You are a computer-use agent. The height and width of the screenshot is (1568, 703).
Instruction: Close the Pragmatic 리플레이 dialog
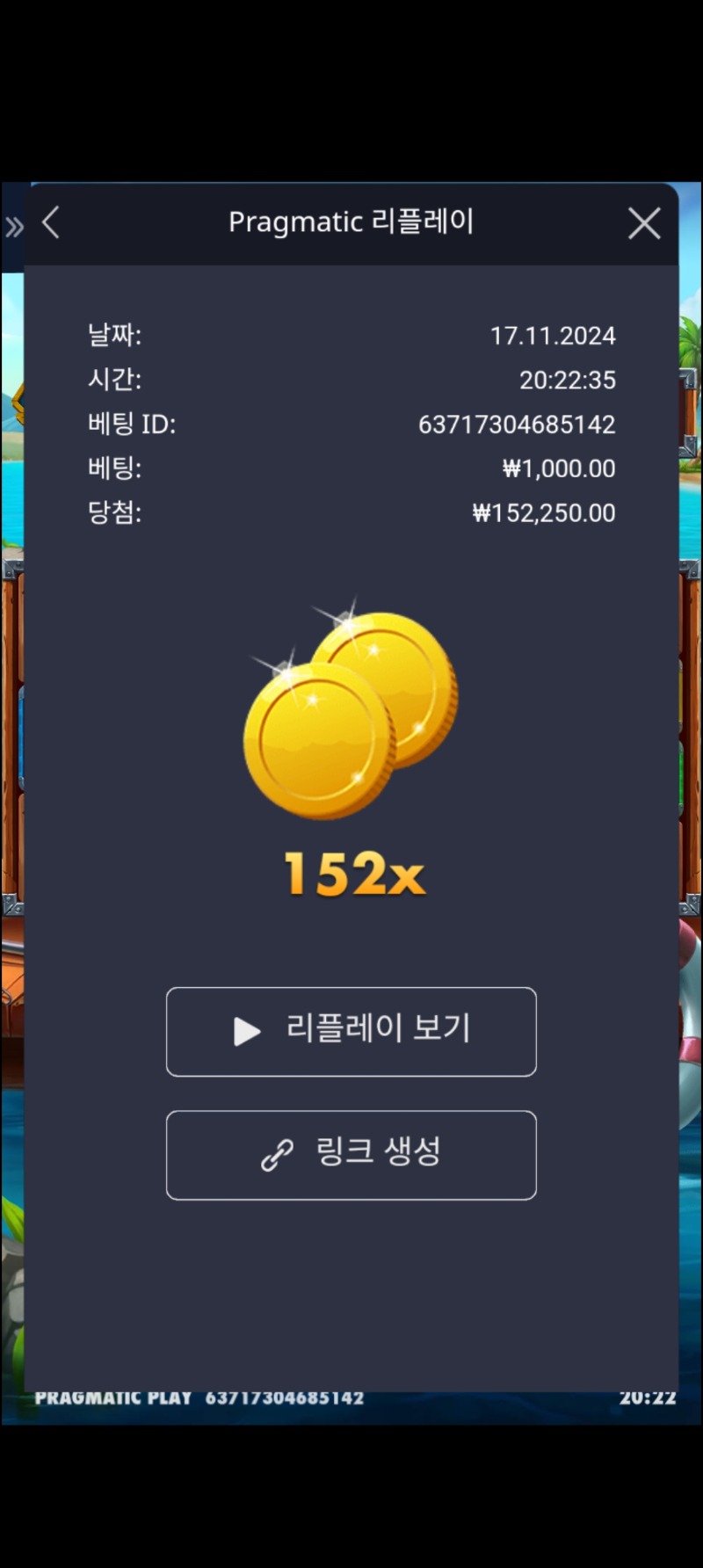[644, 223]
